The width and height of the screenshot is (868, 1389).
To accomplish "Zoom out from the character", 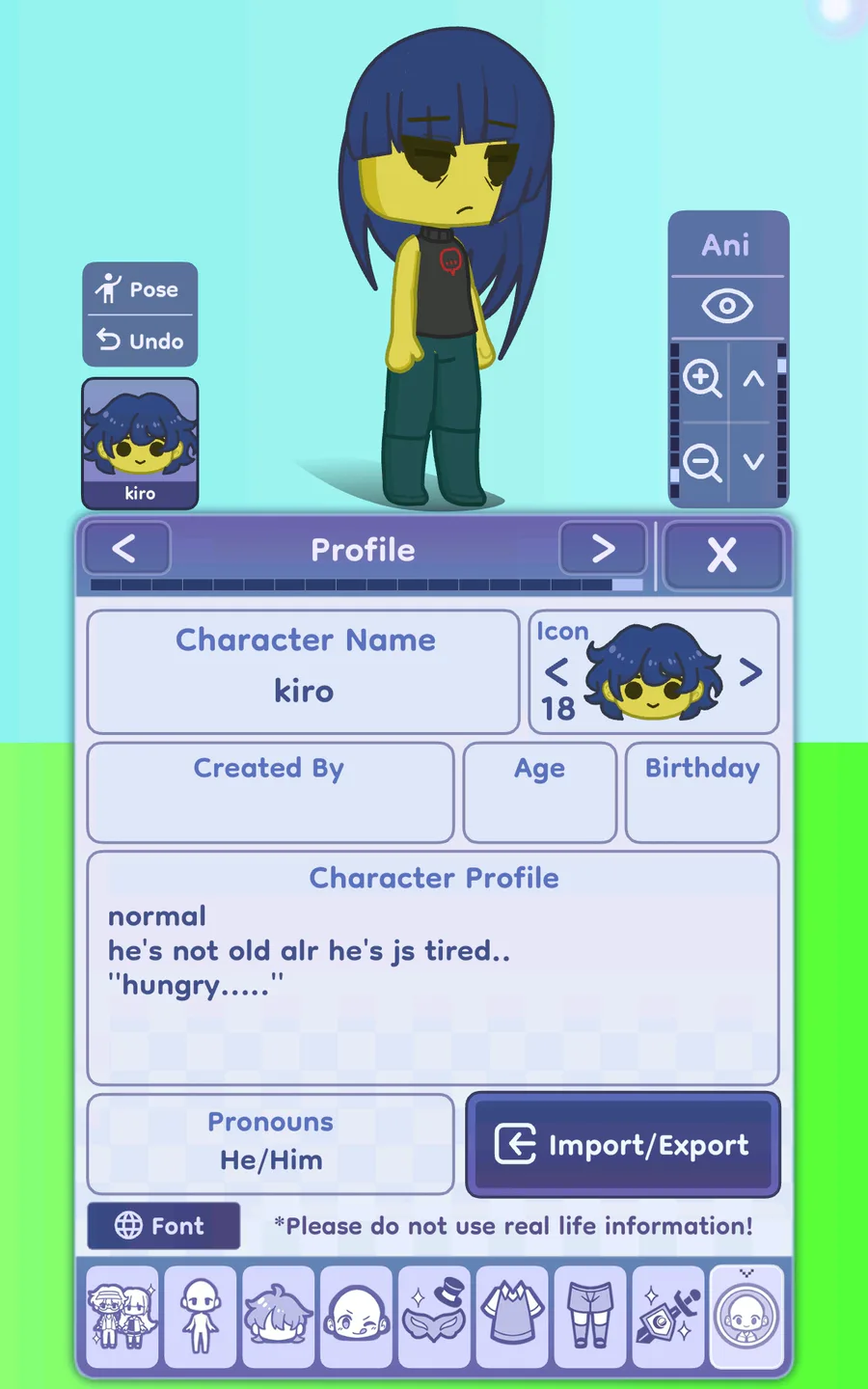I will [x=701, y=462].
